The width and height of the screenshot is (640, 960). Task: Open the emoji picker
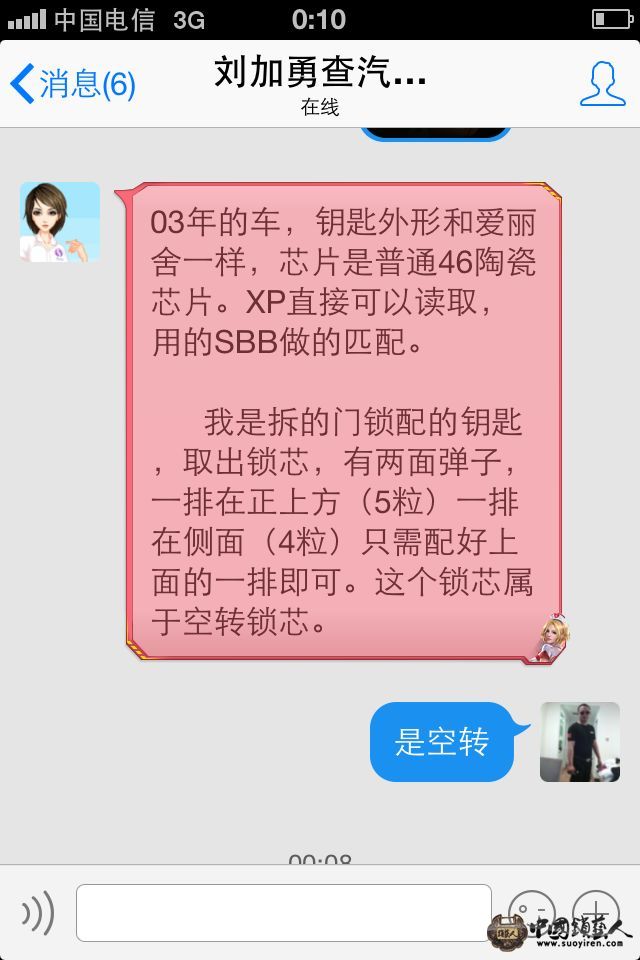(x=531, y=911)
